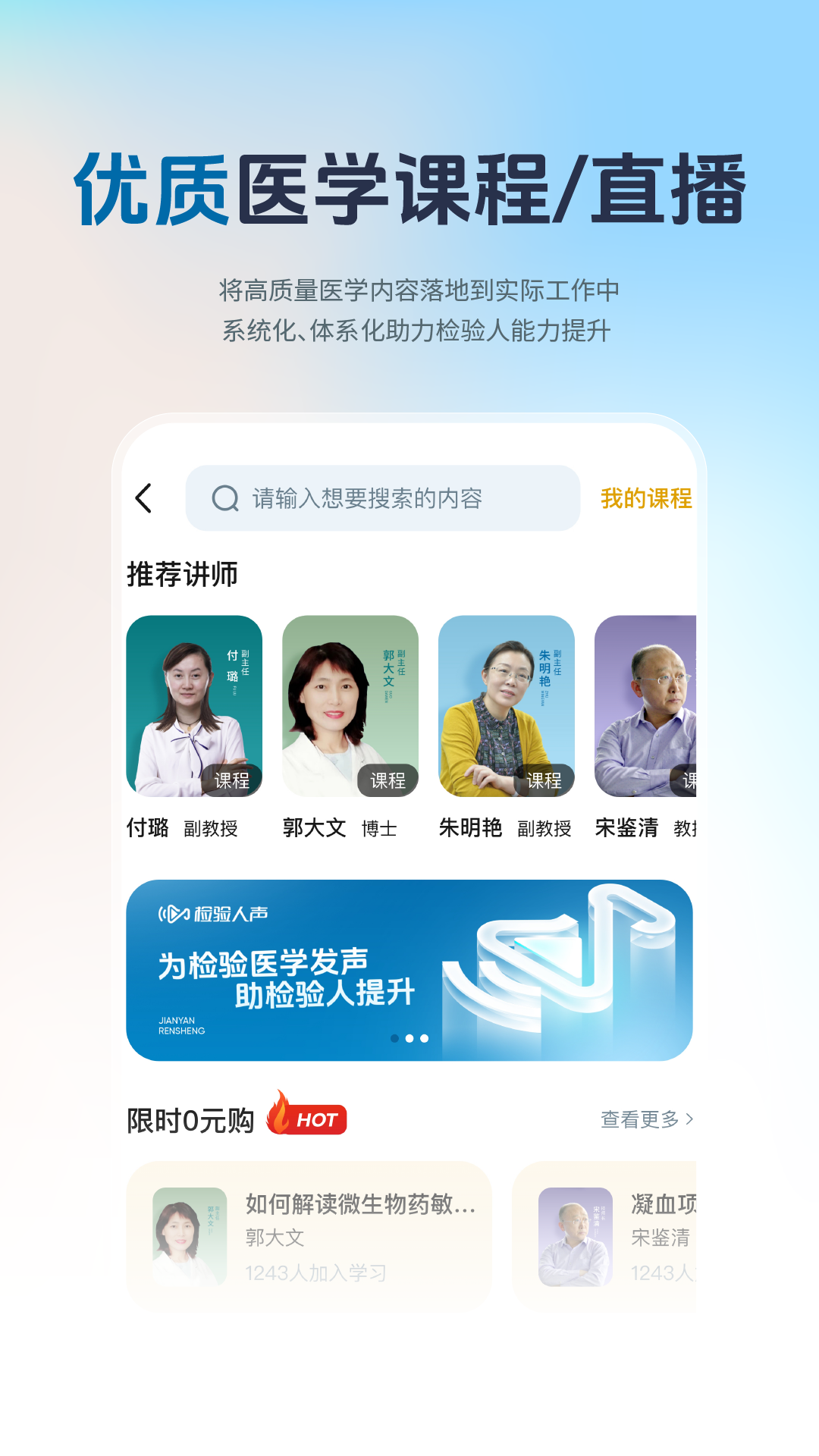Image resolution: width=819 pixels, height=1456 pixels.
Task: Click the magnifier icon in search bar
Action: [x=225, y=498]
